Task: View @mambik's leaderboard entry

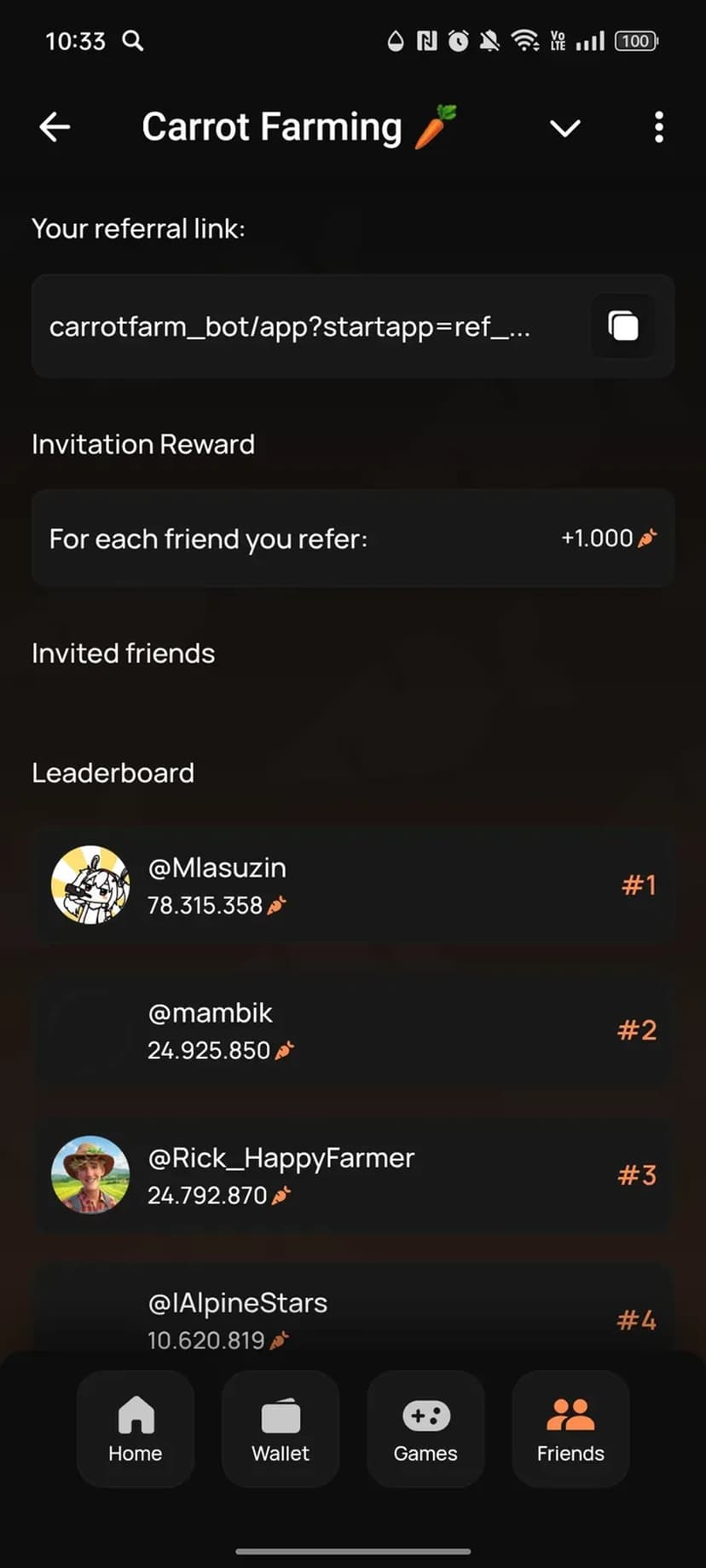Action: click(x=353, y=1030)
